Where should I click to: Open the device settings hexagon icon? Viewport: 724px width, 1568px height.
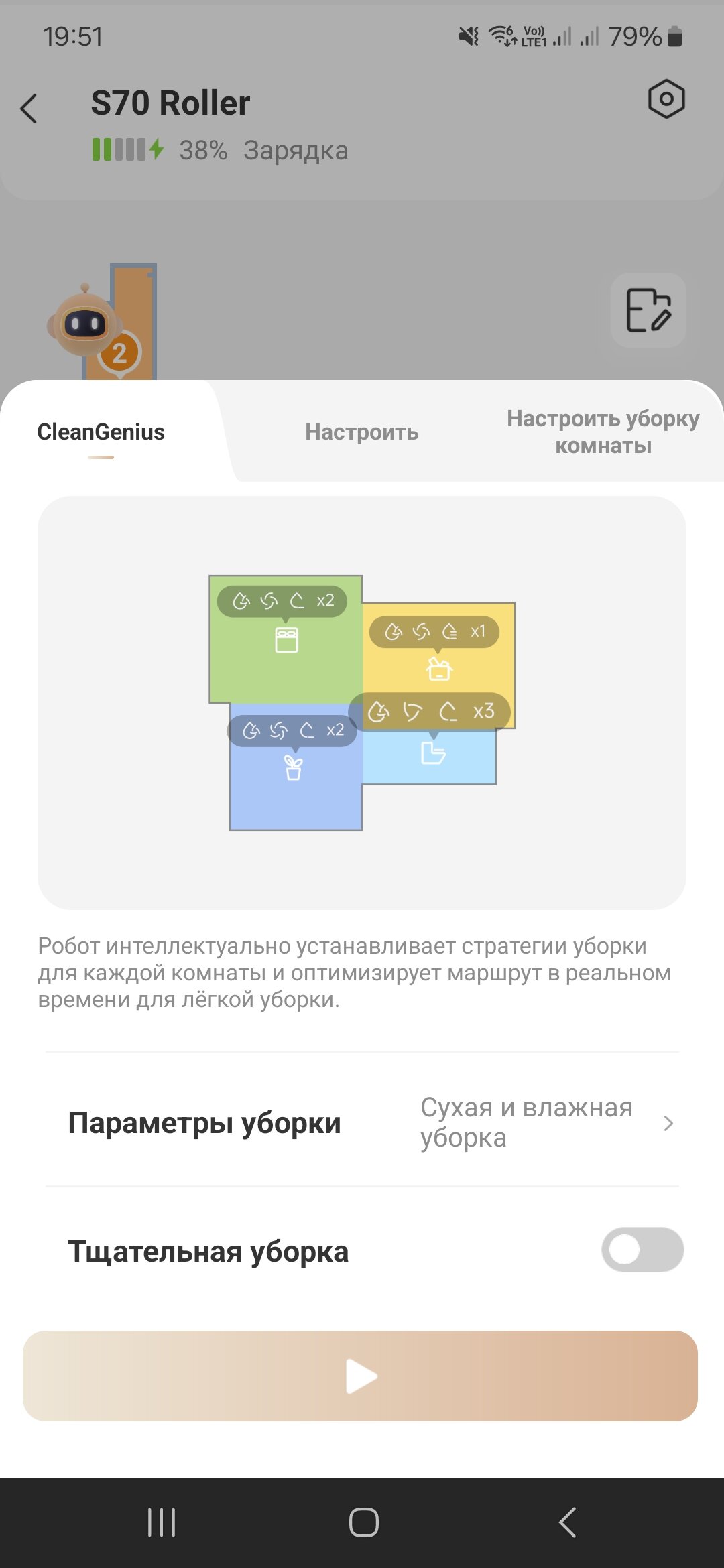click(666, 100)
